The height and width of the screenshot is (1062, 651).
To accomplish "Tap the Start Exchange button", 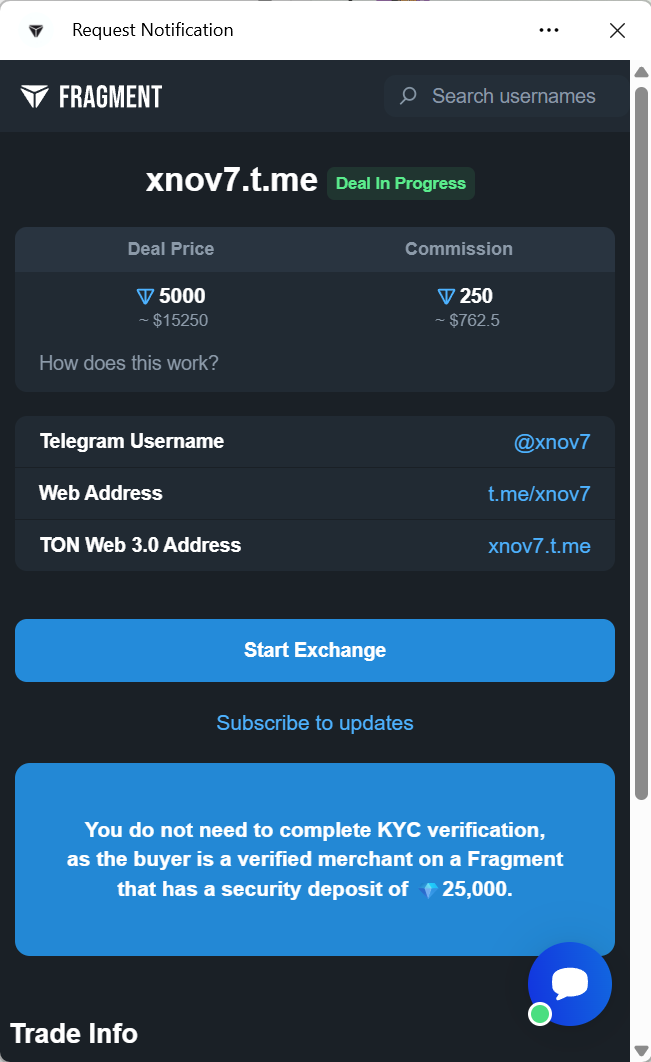I will click(315, 650).
